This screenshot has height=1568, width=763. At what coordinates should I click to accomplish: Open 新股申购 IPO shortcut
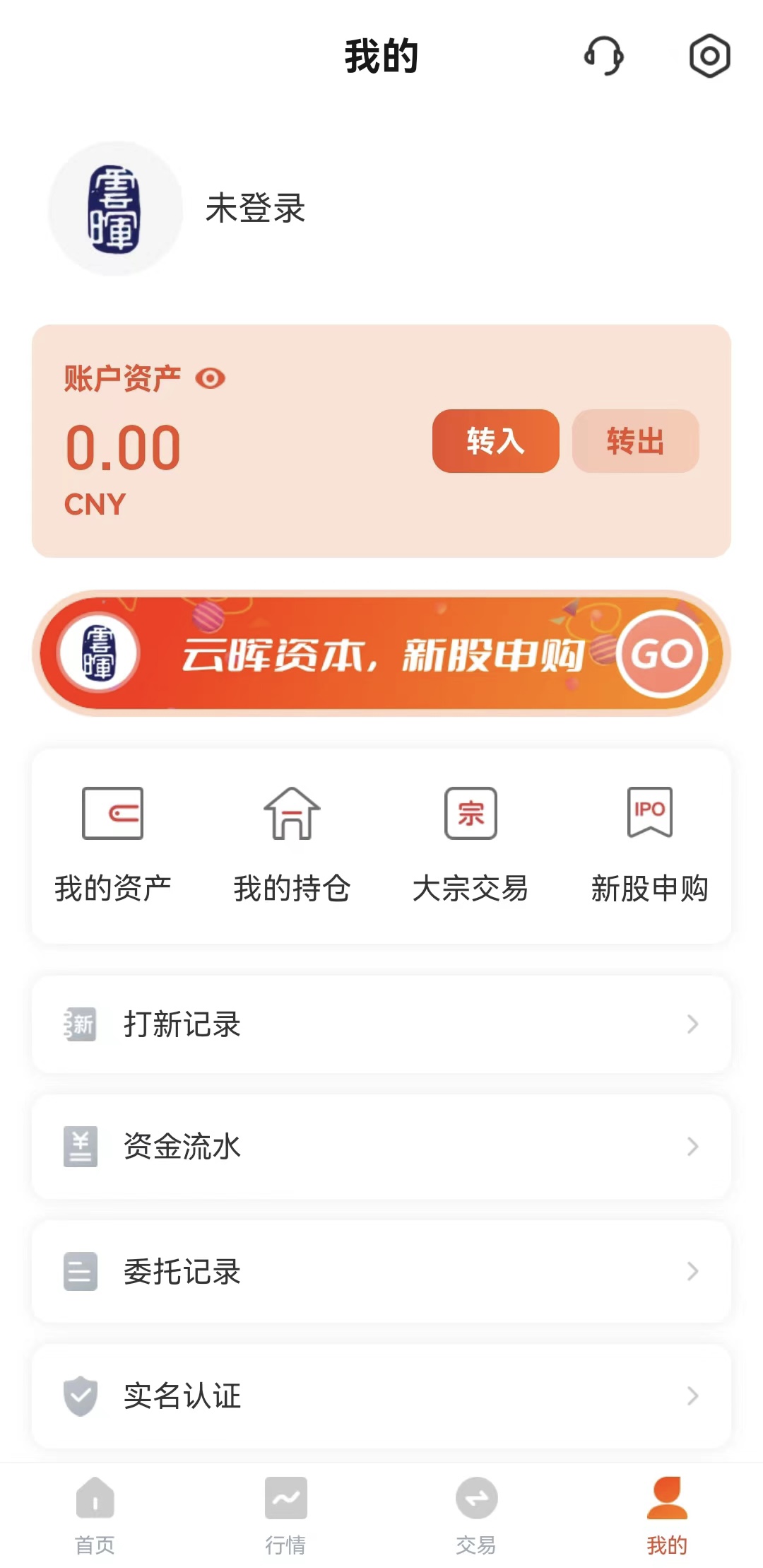pyautogui.click(x=649, y=846)
